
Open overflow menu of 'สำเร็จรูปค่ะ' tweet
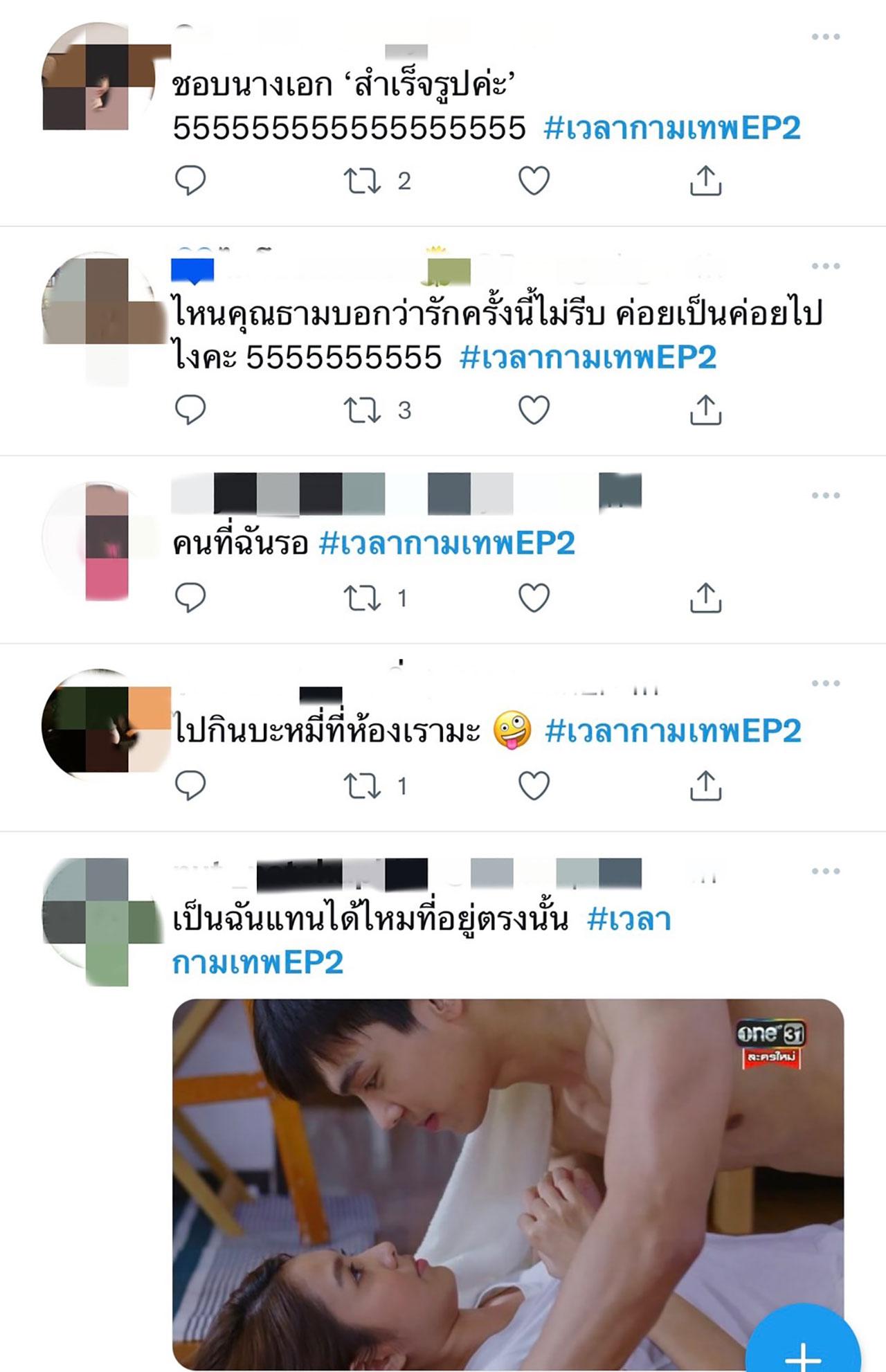pos(825,37)
